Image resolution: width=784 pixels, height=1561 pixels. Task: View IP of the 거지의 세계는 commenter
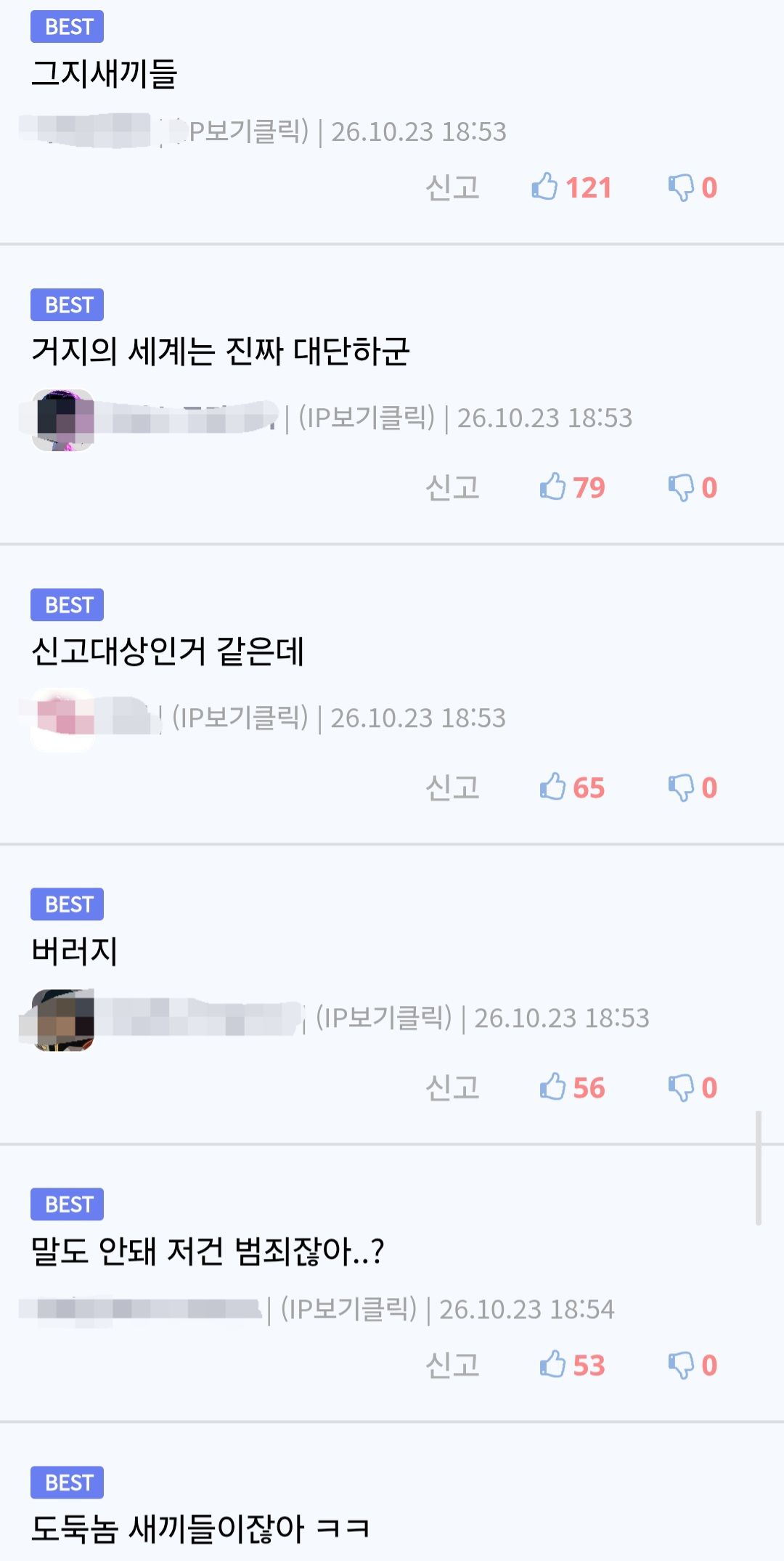(x=367, y=418)
